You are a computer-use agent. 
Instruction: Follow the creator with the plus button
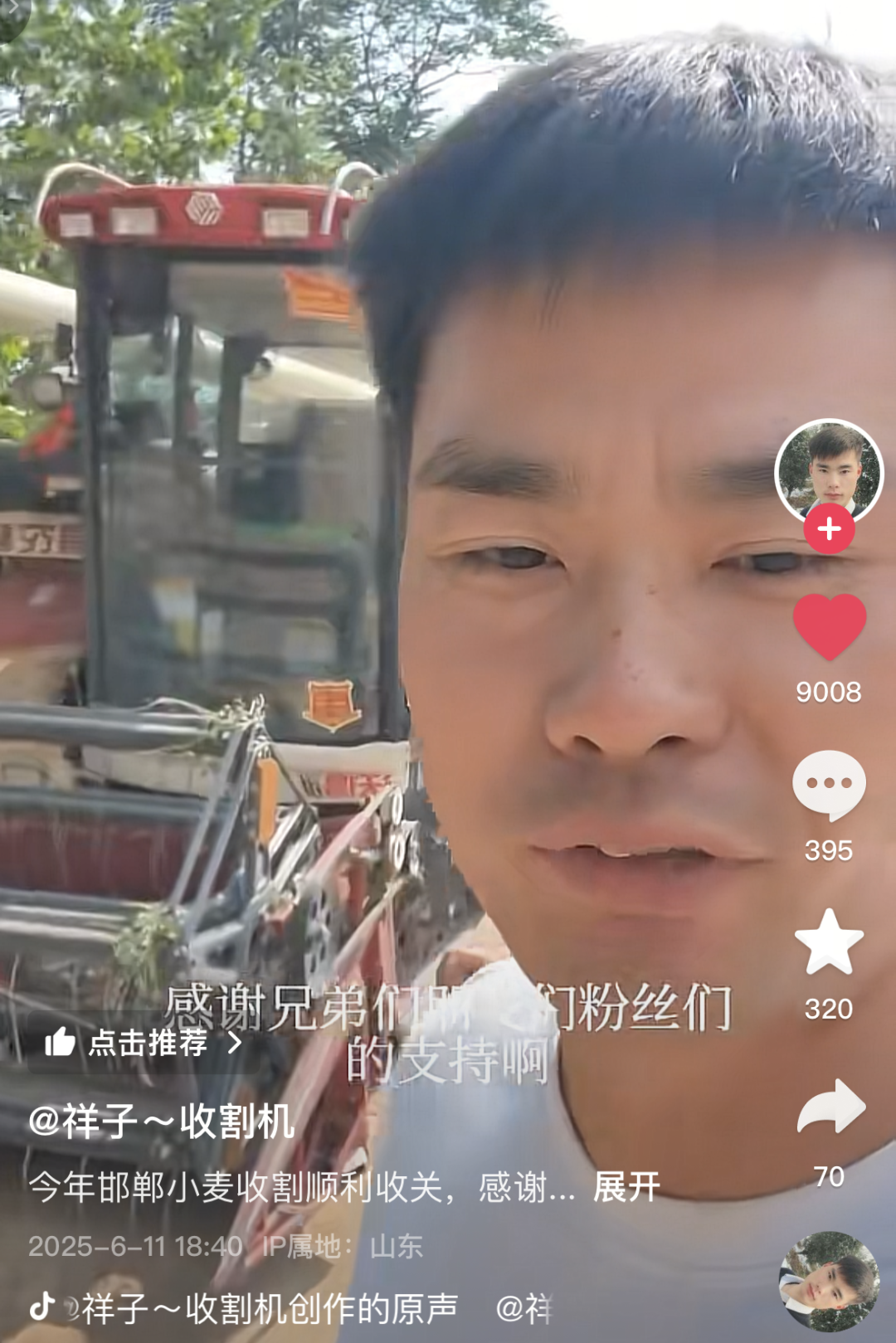tap(829, 529)
